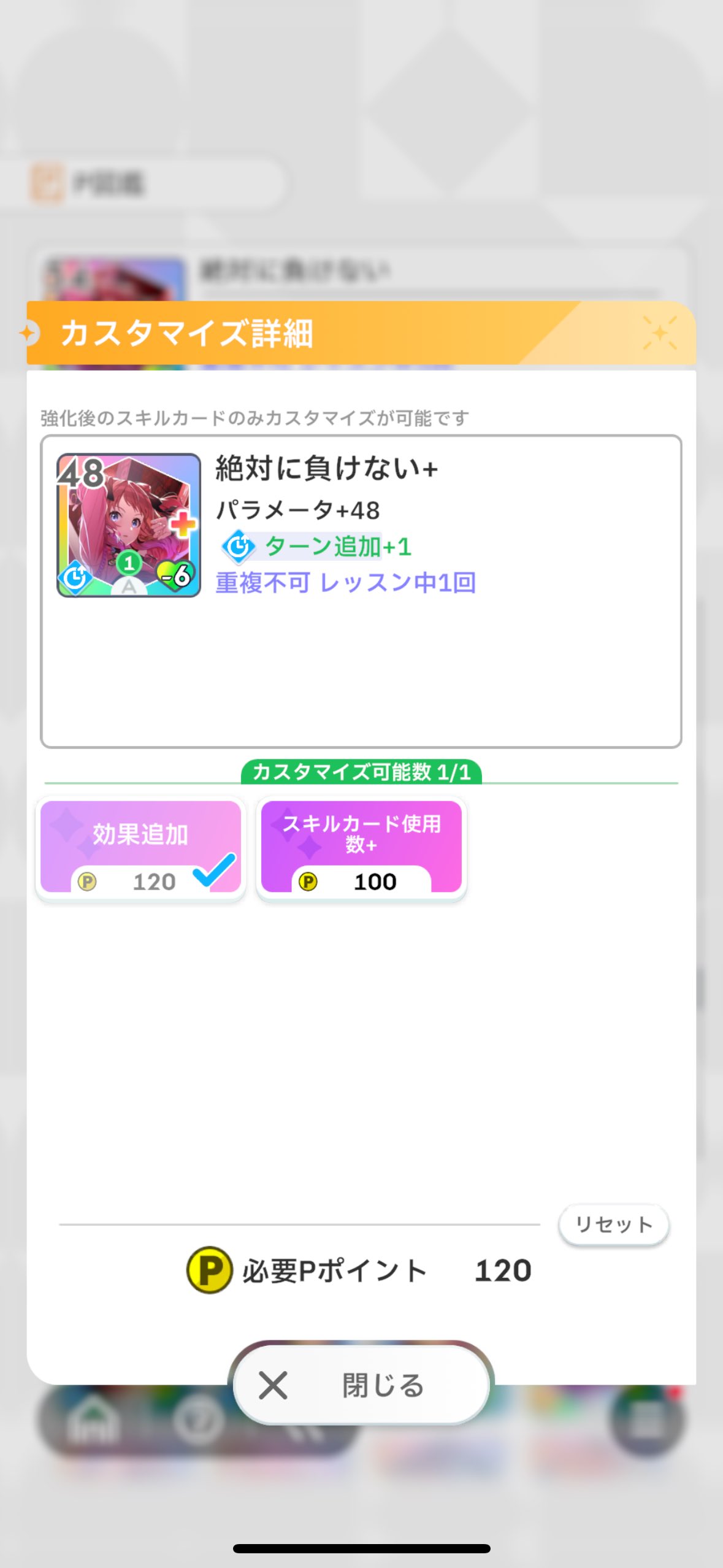
Task: Select the スキルカード使用数+ option
Action: coord(361,847)
